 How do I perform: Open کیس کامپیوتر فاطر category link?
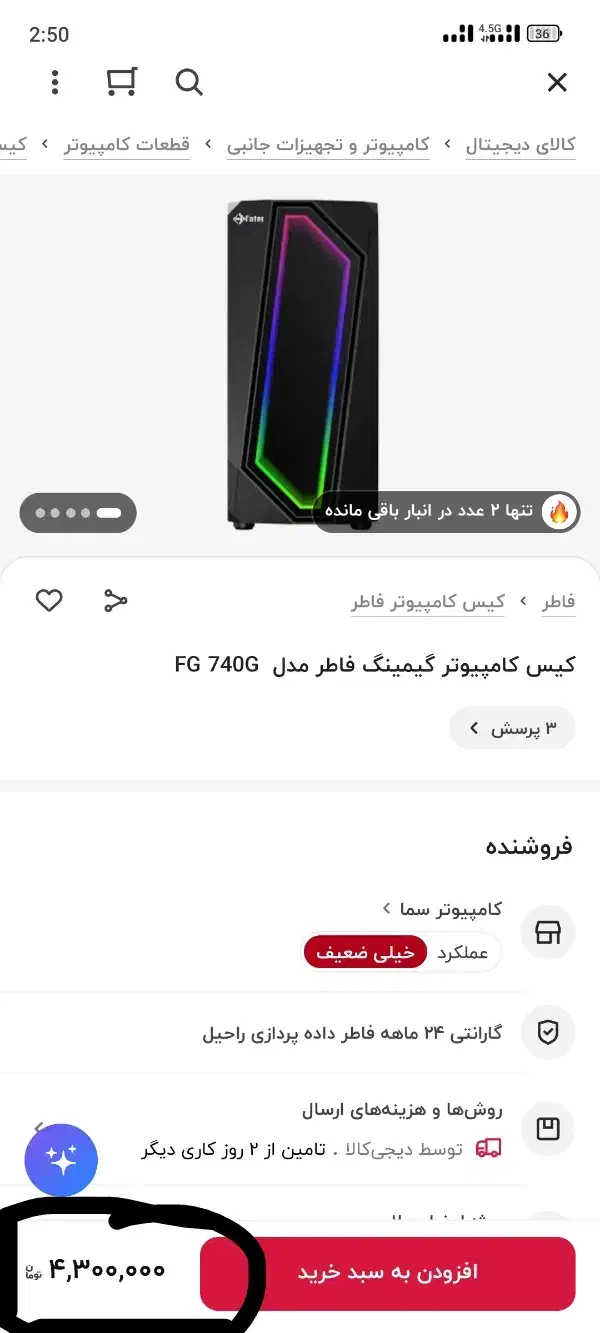click(428, 602)
